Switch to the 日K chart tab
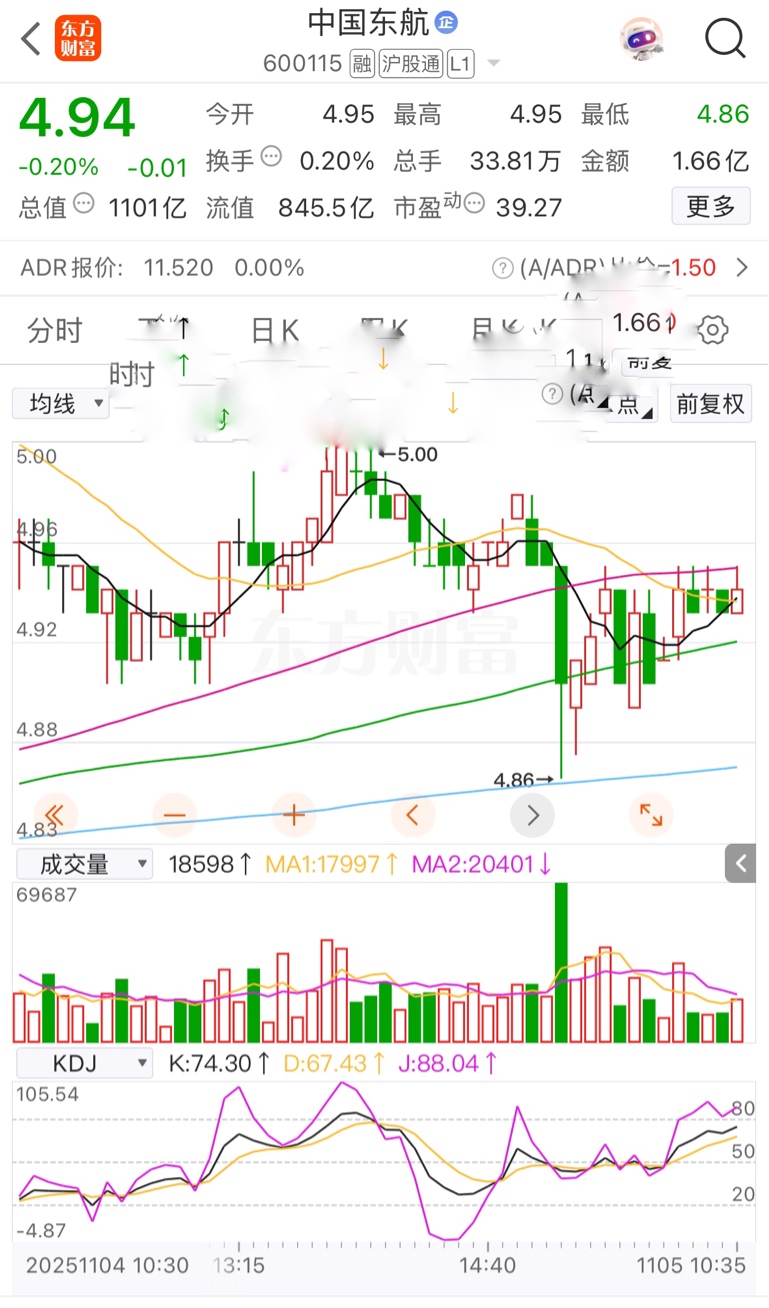This screenshot has width=769, height=1308. coord(274,330)
